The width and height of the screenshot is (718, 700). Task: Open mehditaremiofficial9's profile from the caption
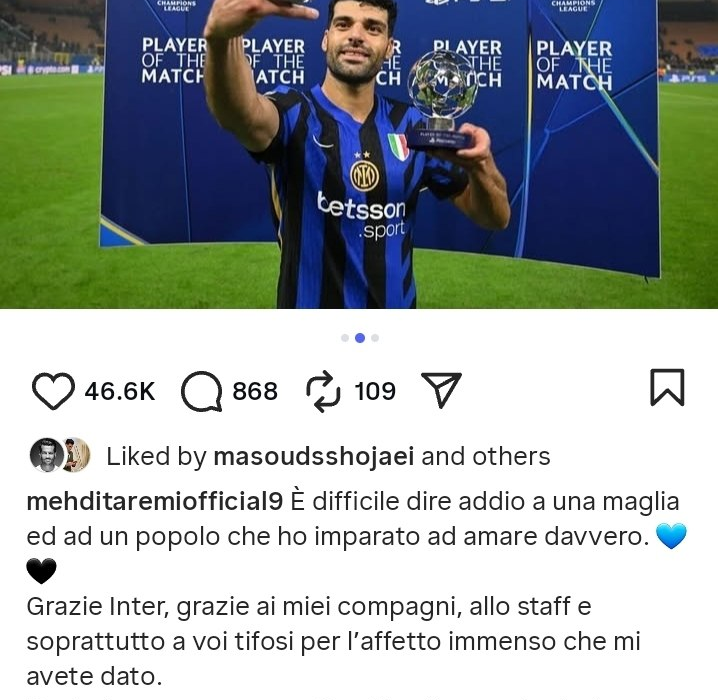[x=155, y=500]
